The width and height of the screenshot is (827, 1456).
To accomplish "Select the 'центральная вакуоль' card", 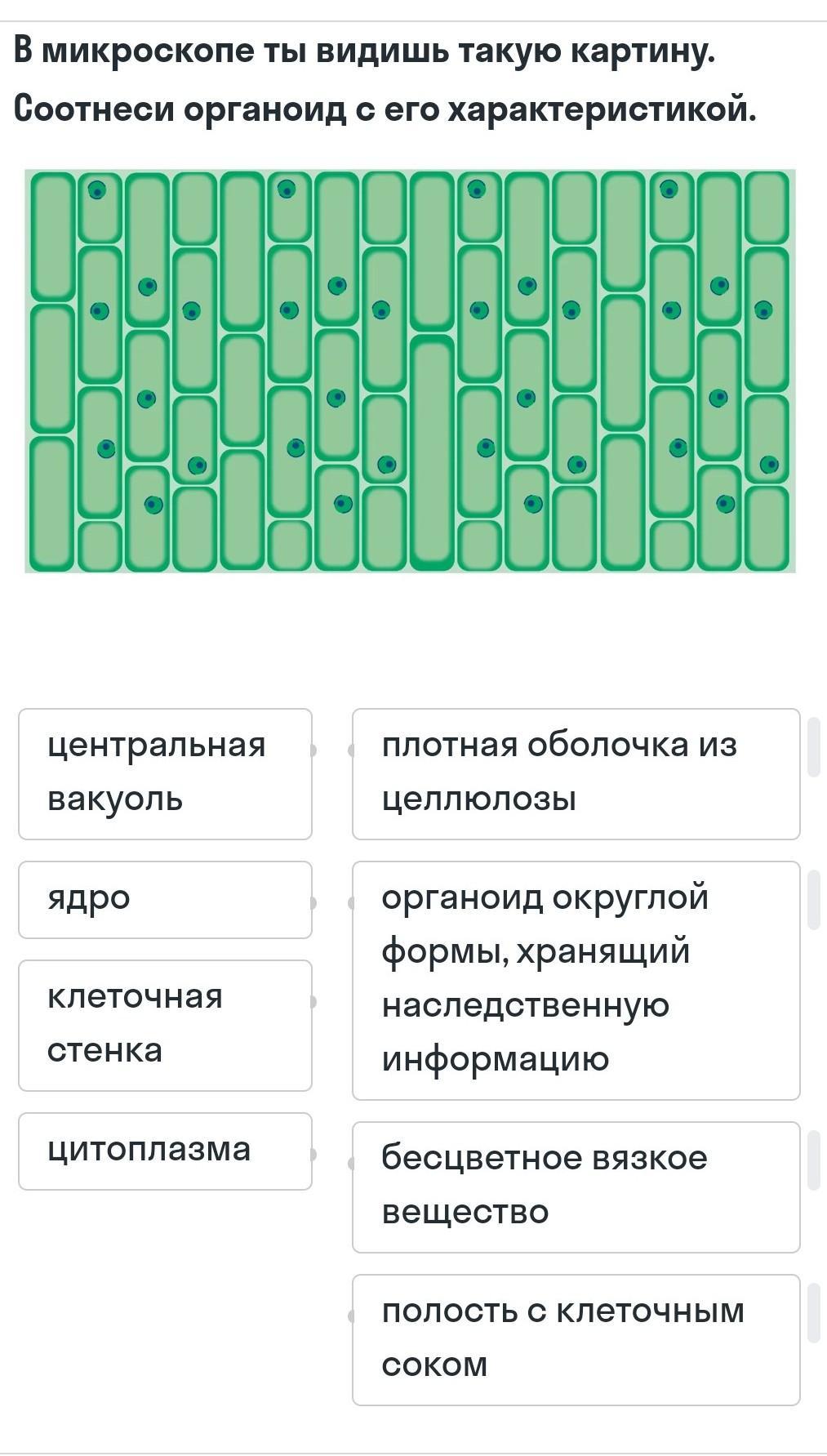I will [x=165, y=773].
